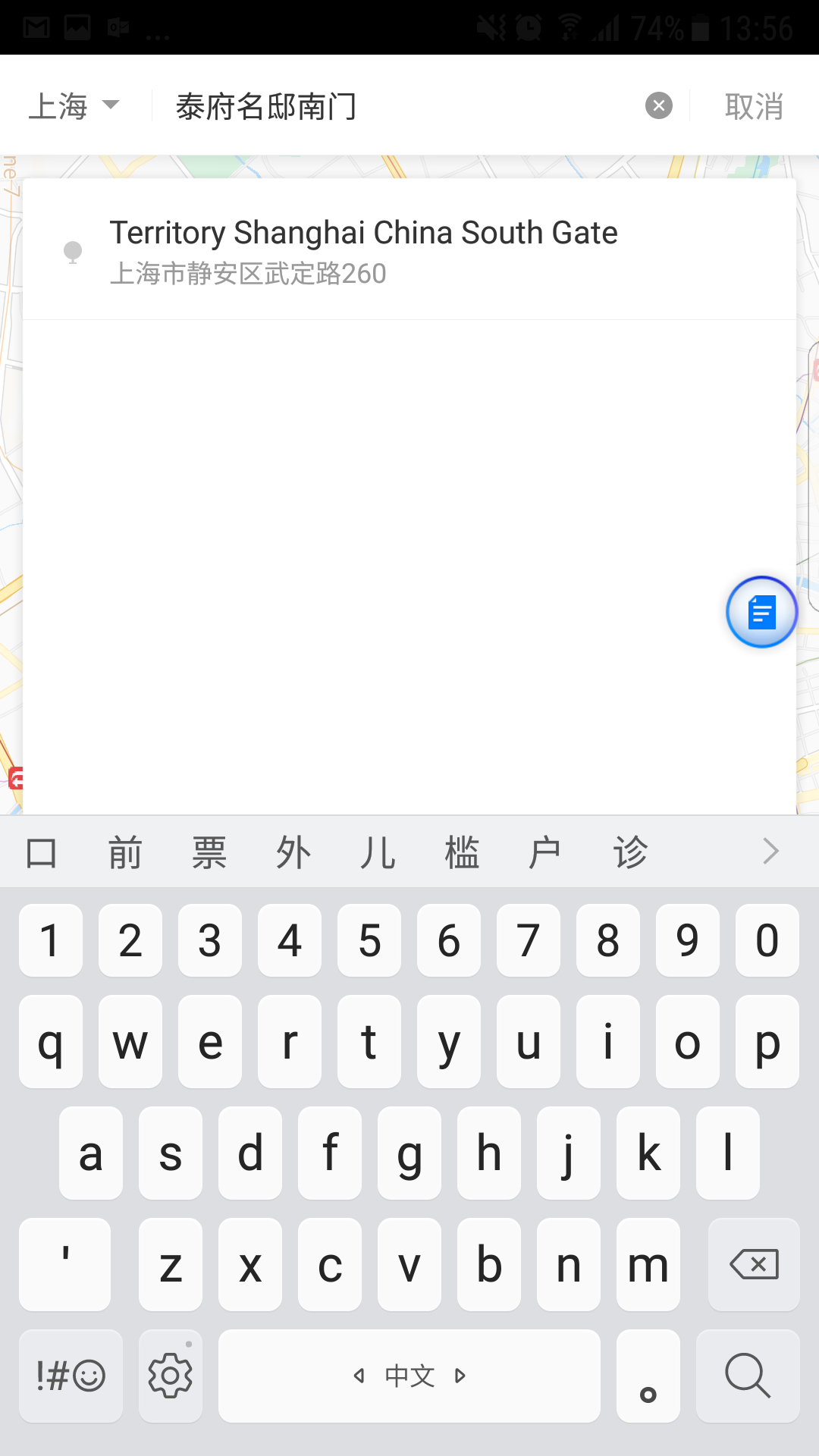
Task: Tap the blue floating document button
Action: tap(761, 612)
